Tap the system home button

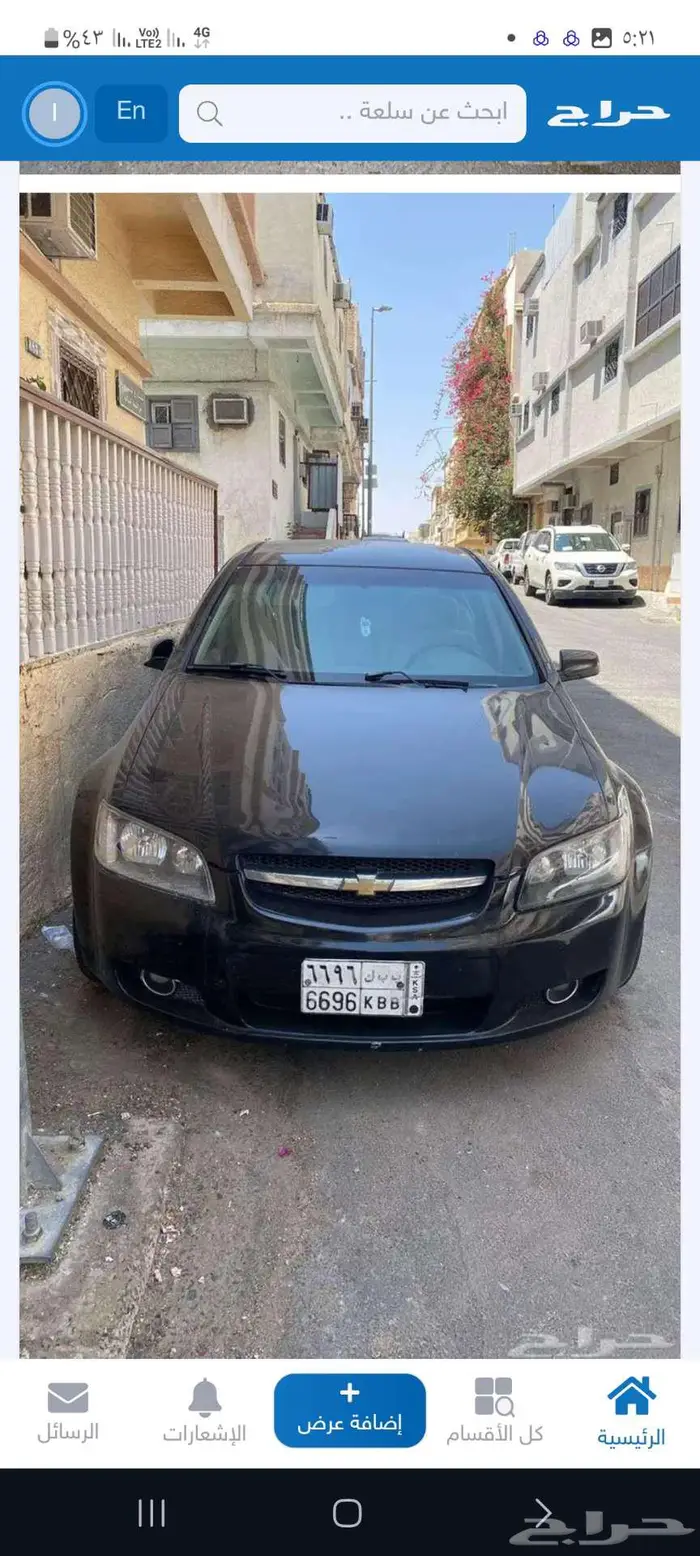click(x=347, y=1513)
